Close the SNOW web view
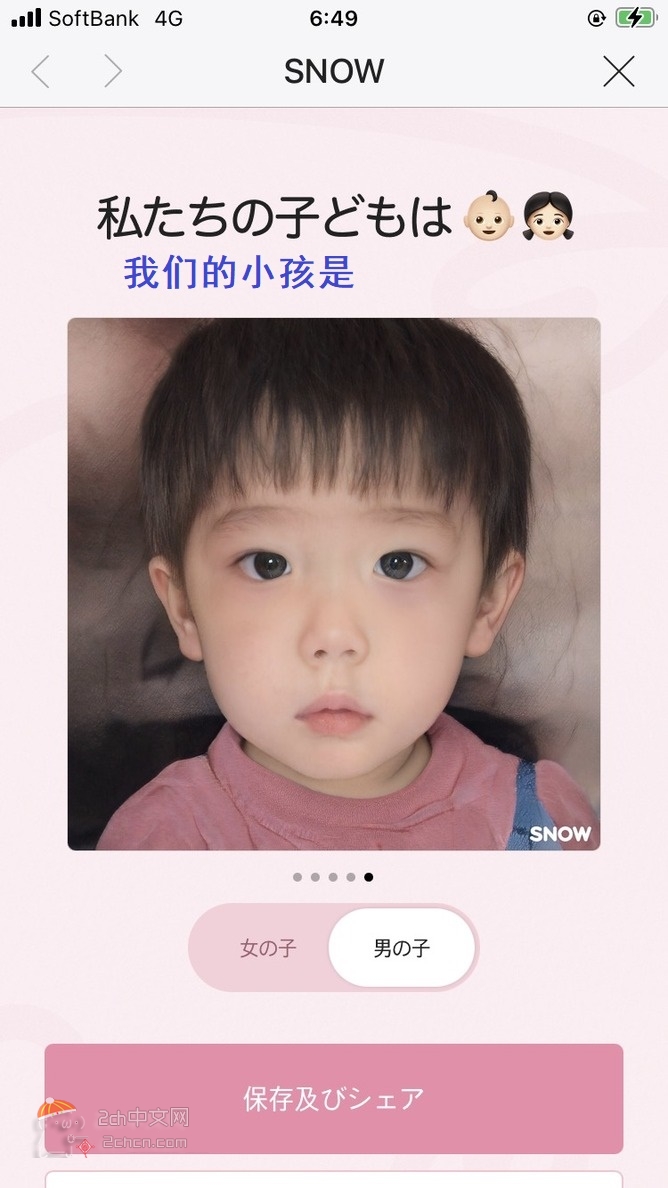The height and width of the screenshot is (1188, 668). (x=619, y=71)
